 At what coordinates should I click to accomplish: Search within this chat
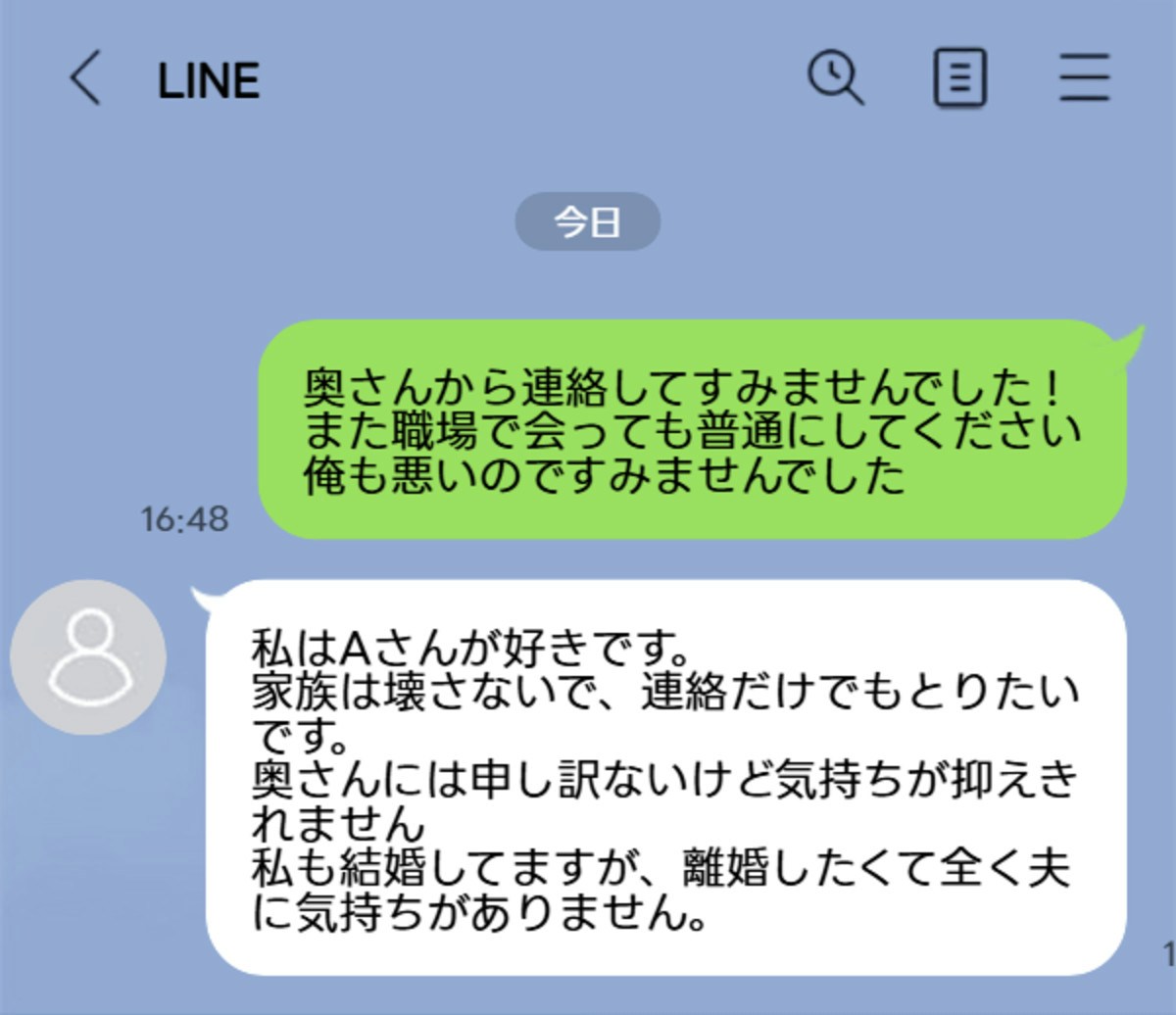(835, 77)
